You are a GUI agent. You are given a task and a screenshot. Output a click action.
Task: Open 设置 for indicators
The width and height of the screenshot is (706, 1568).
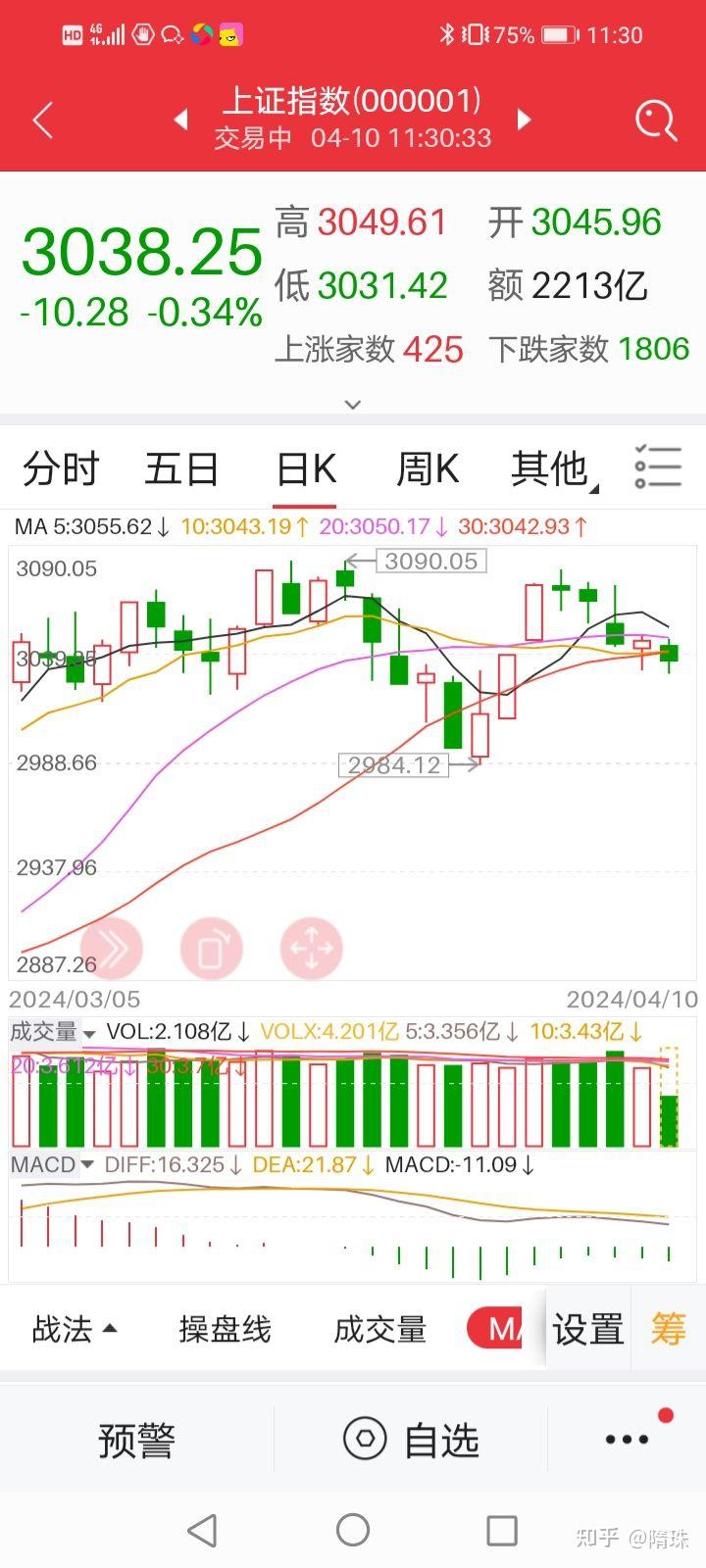tap(587, 1329)
